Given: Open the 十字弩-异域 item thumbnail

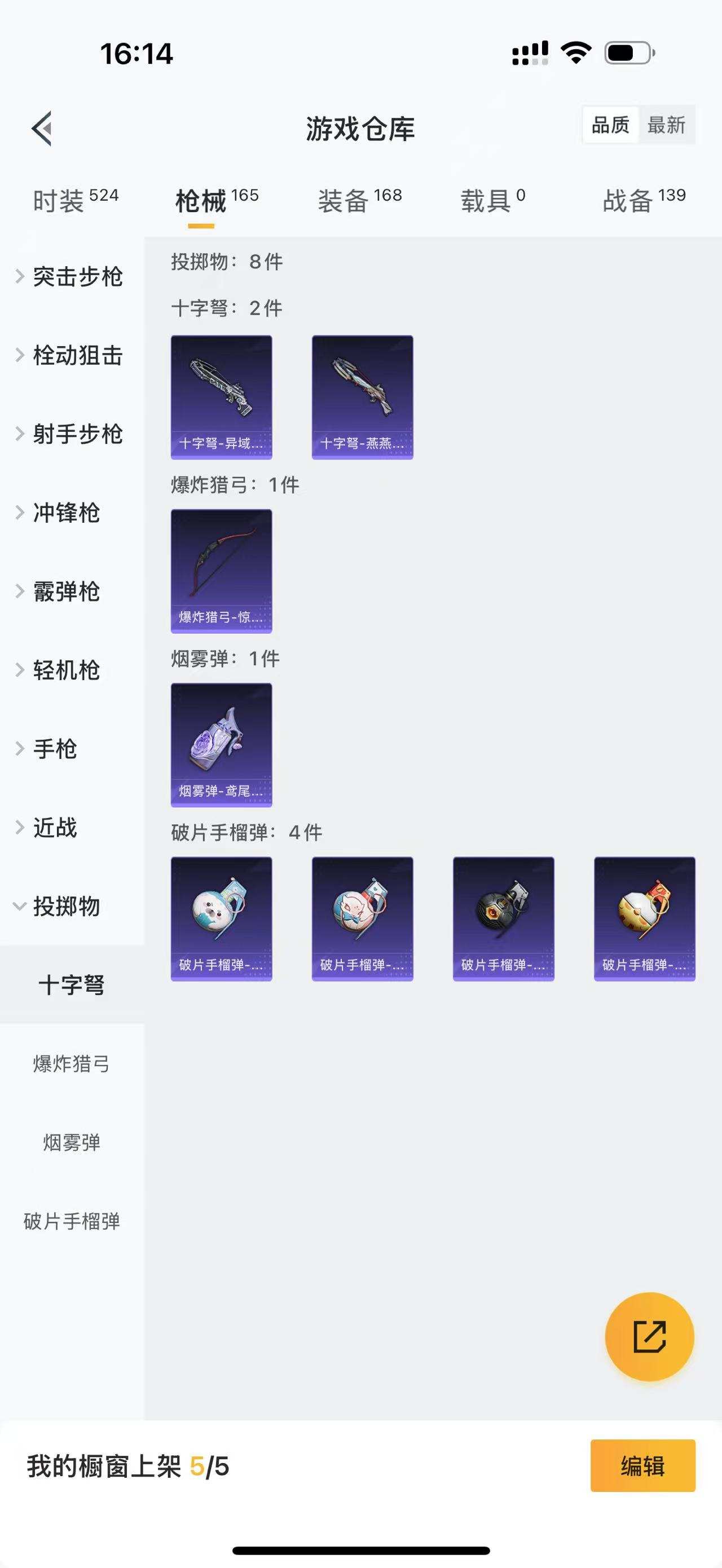Looking at the screenshot, I should [x=222, y=395].
